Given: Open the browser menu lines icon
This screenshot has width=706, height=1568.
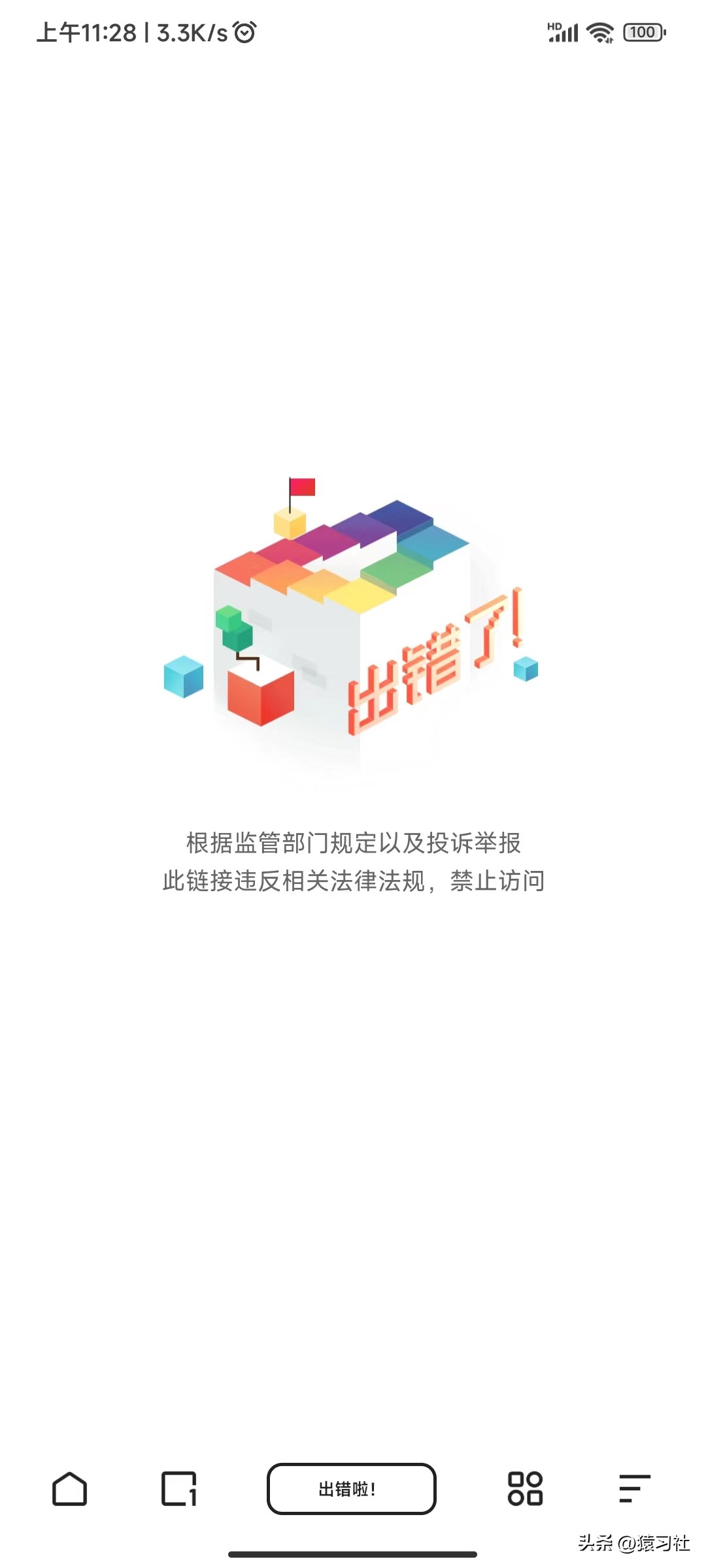Looking at the screenshot, I should [633, 1489].
